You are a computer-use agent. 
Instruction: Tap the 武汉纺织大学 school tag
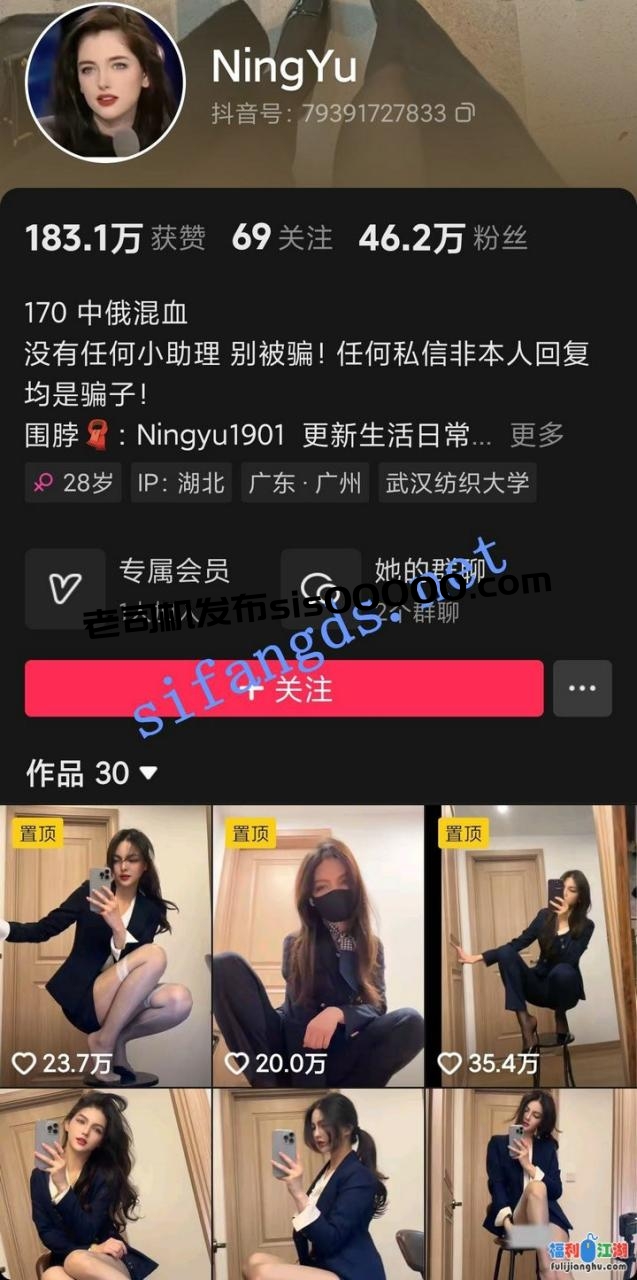pyautogui.click(x=457, y=483)
